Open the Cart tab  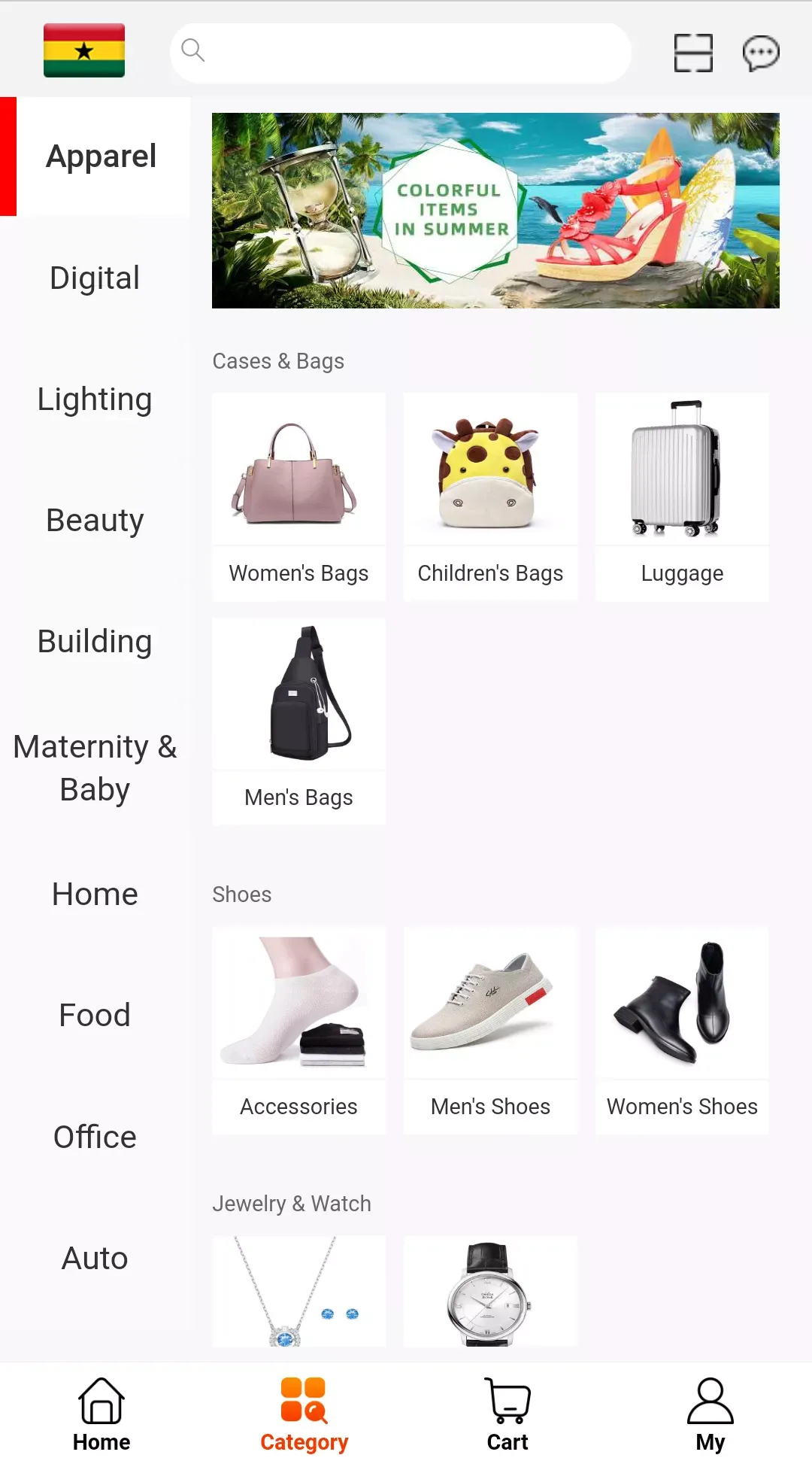coord(507,1414)
